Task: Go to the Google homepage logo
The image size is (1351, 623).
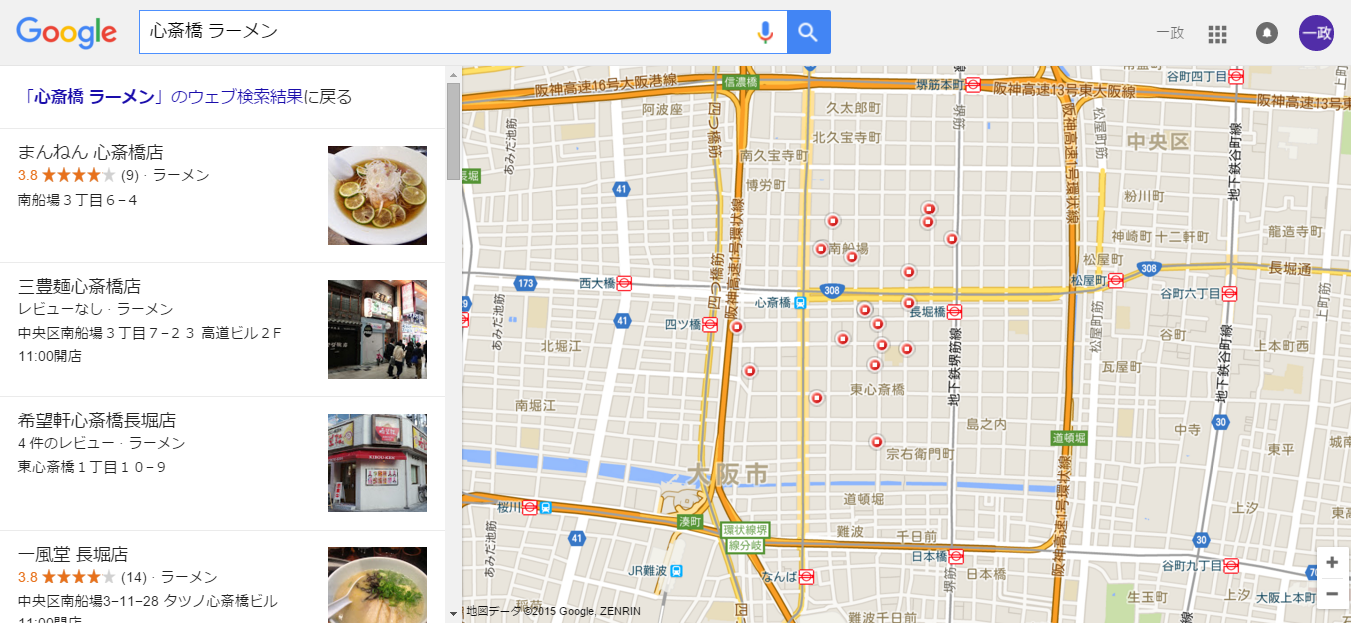Action: (x=66, y=33)
